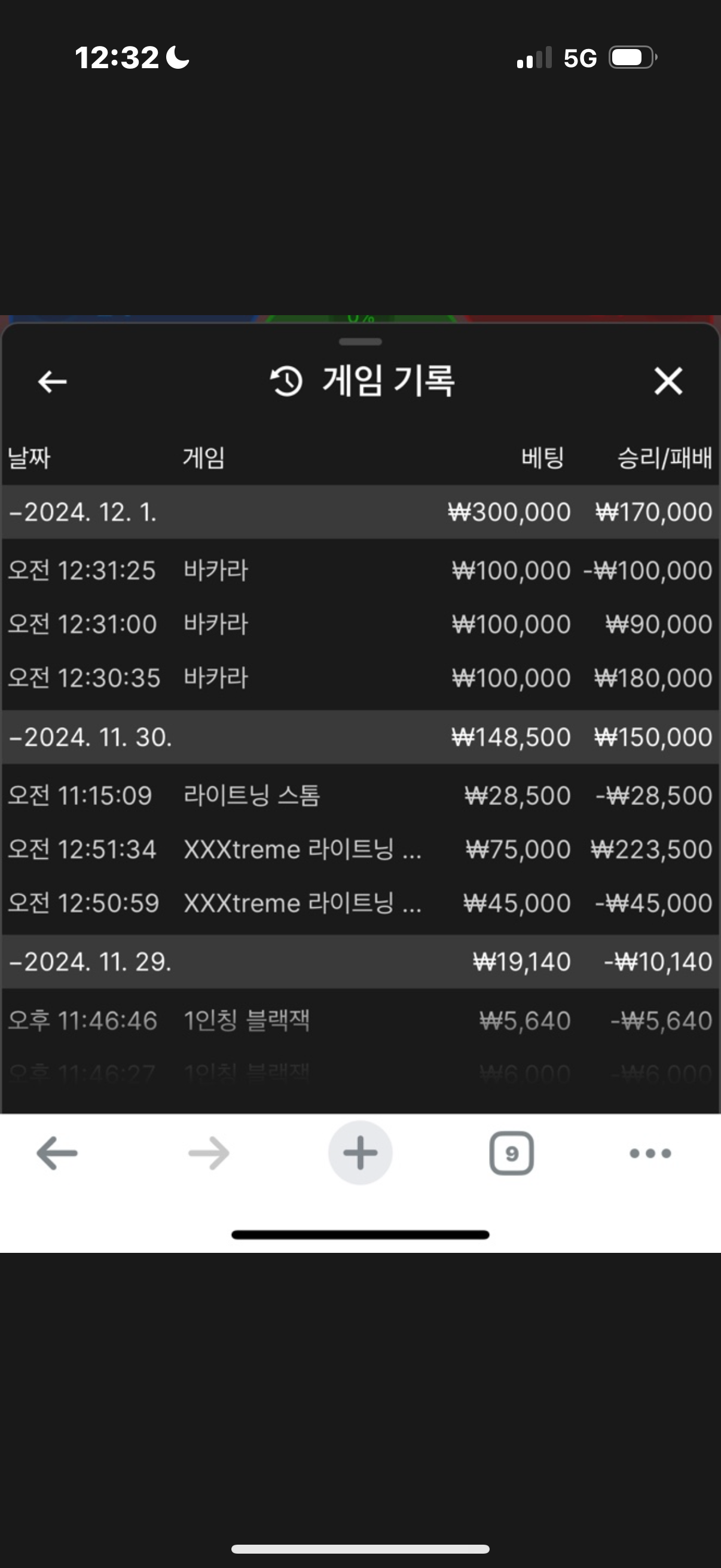Open the tab switcher showing 9 tabs
721x1568 pixels.
(512, 1153)
